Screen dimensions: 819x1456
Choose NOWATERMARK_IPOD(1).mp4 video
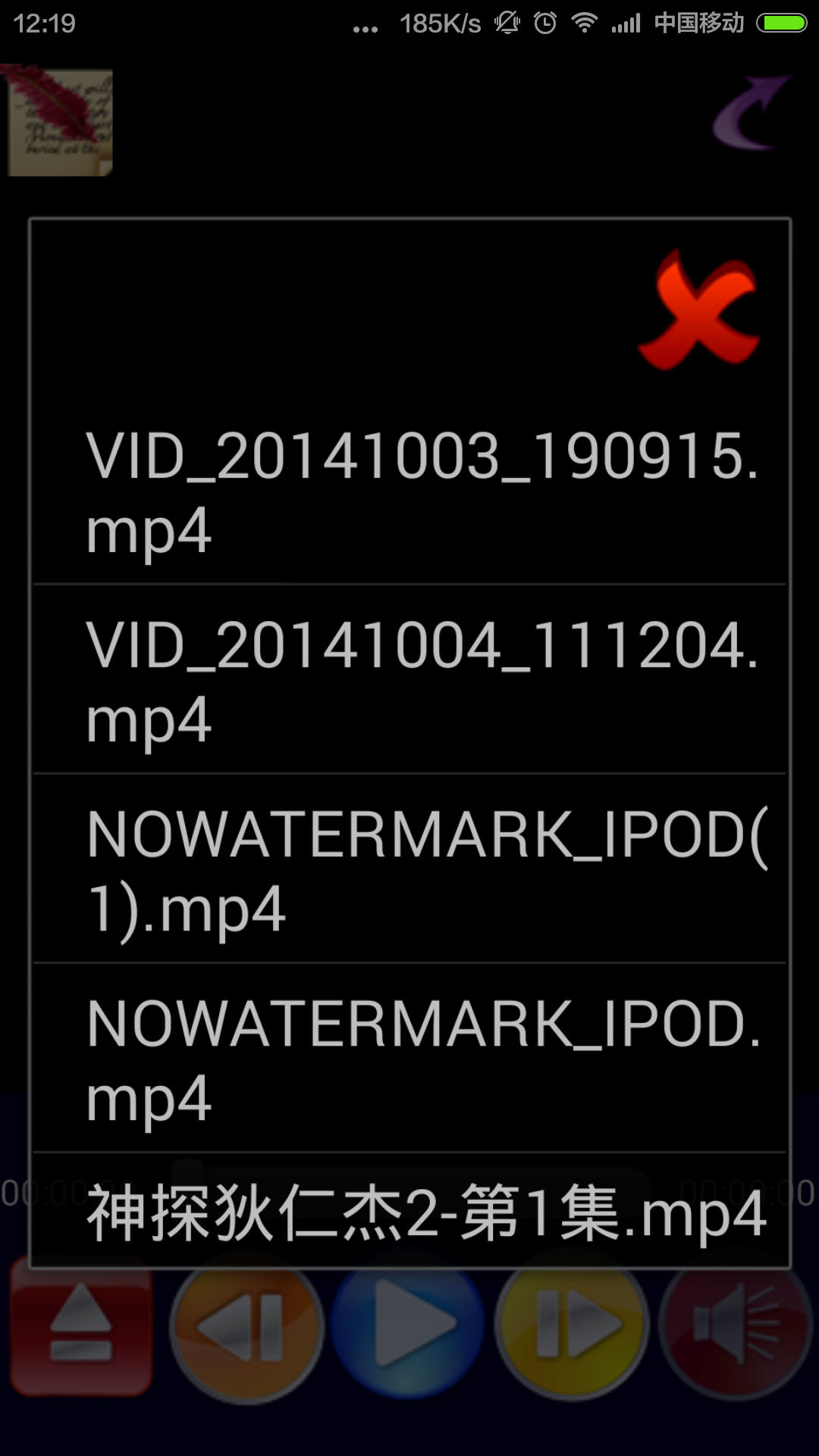[x=409, y=870]
